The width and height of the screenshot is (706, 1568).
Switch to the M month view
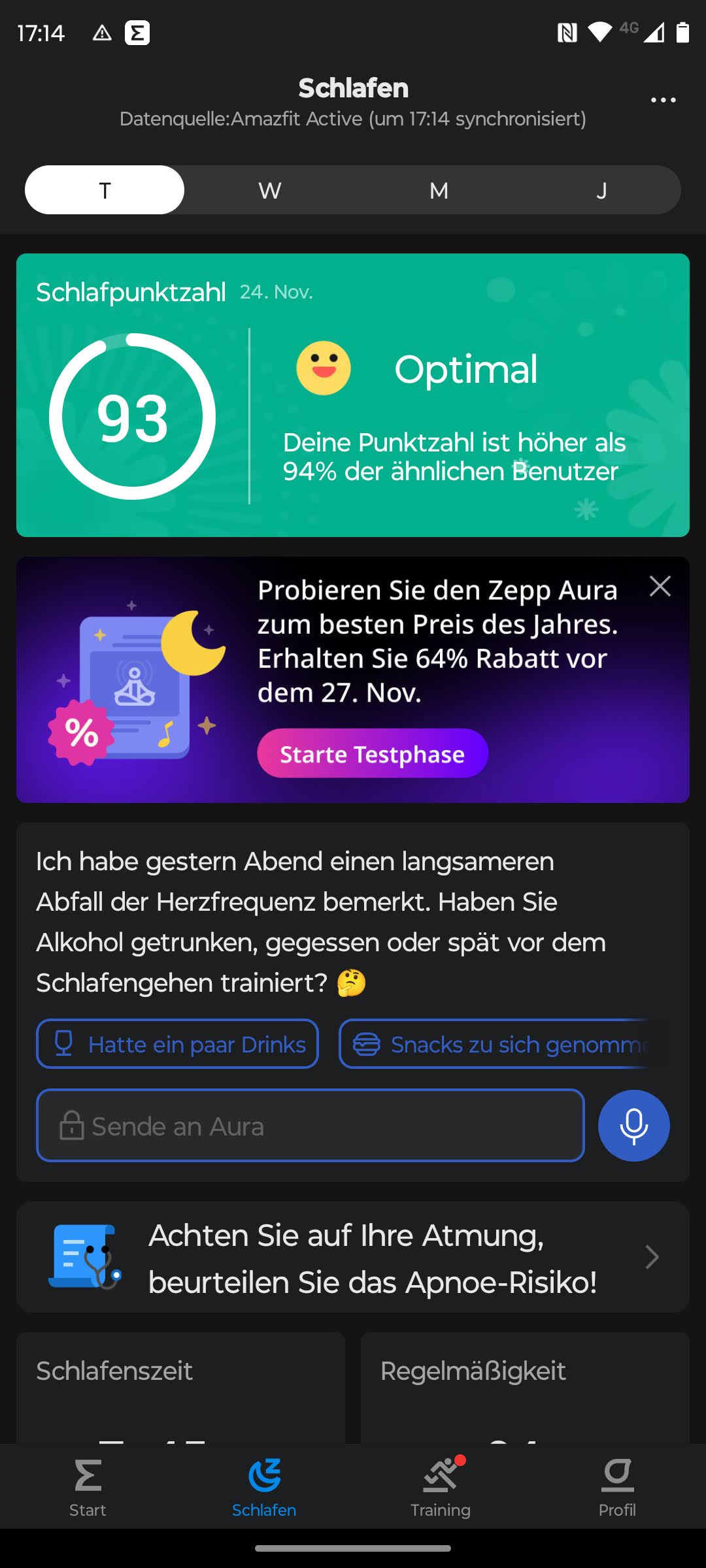click(x=439, y=190)
